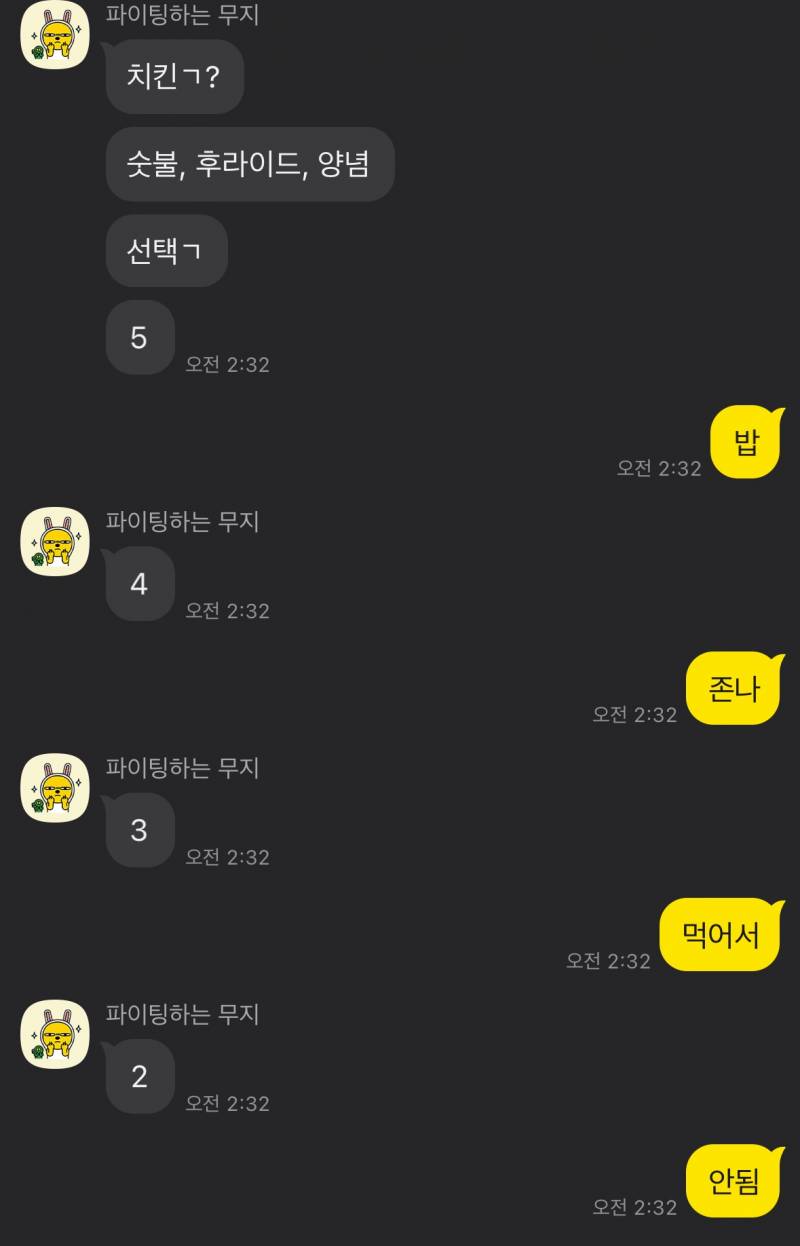Tap the '5' countdown message bubble
The width and height of the screenshot is (800, 1246).
139,337
